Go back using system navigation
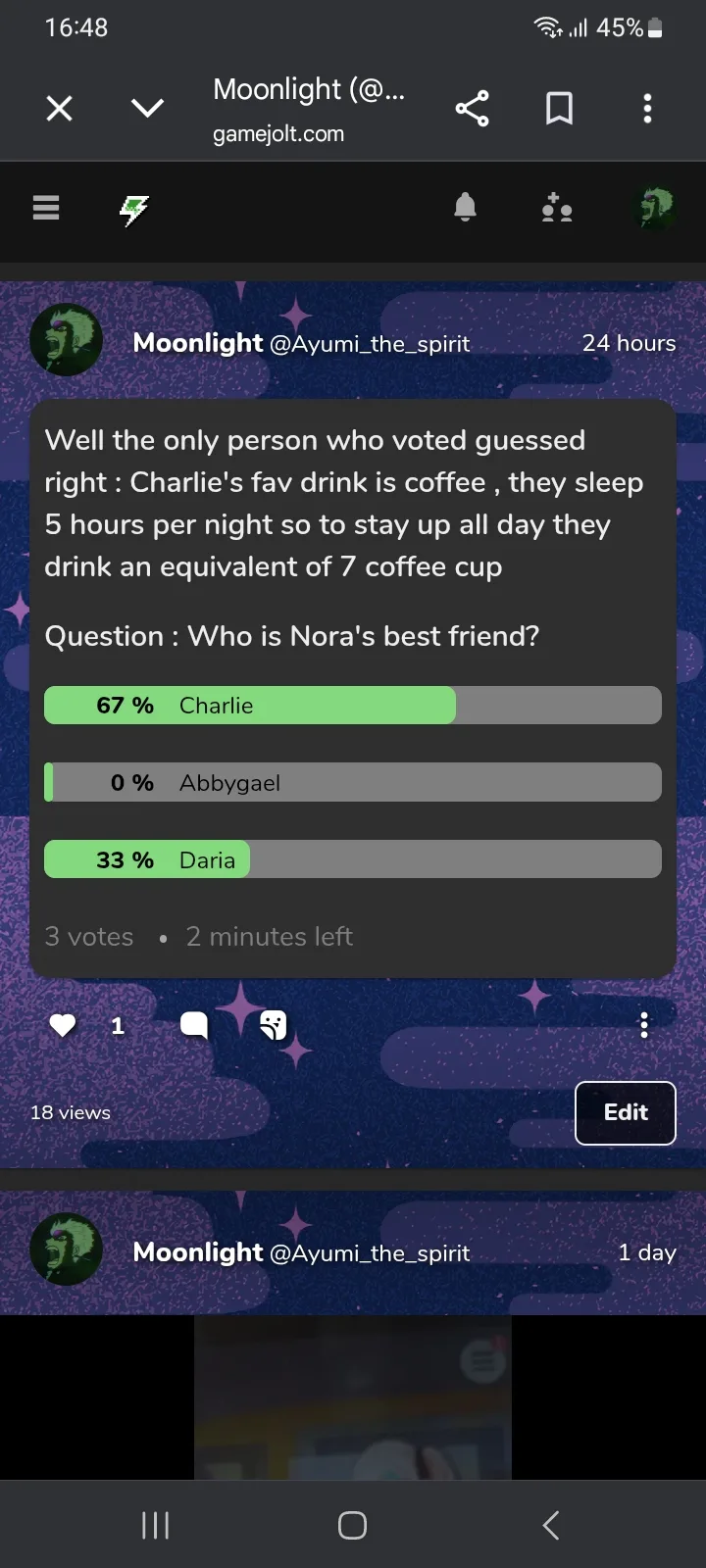 [x=551, y=1525]
